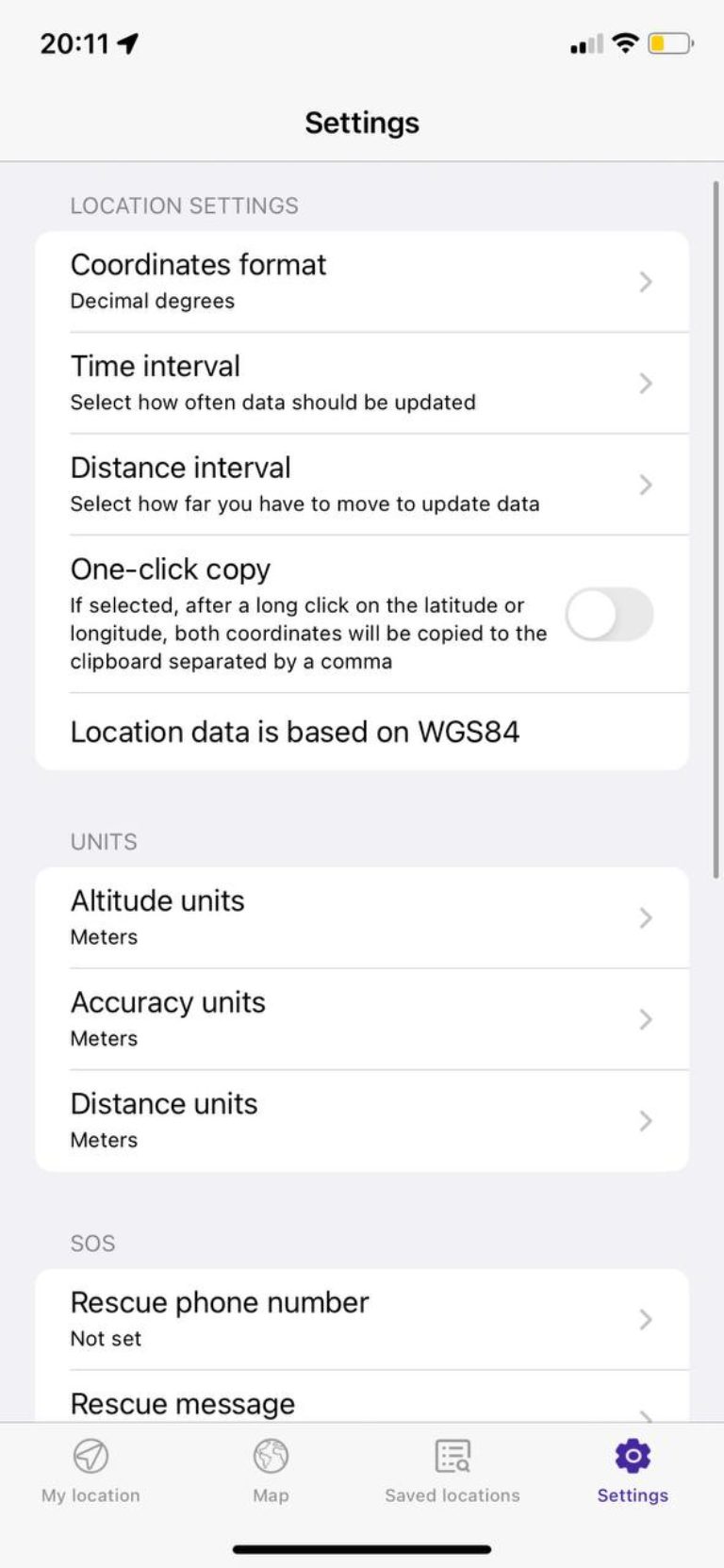This screenshot has height=1568, width=724.
Task: Toggle the One-click copy switch off position
Action: click(609, 614)
